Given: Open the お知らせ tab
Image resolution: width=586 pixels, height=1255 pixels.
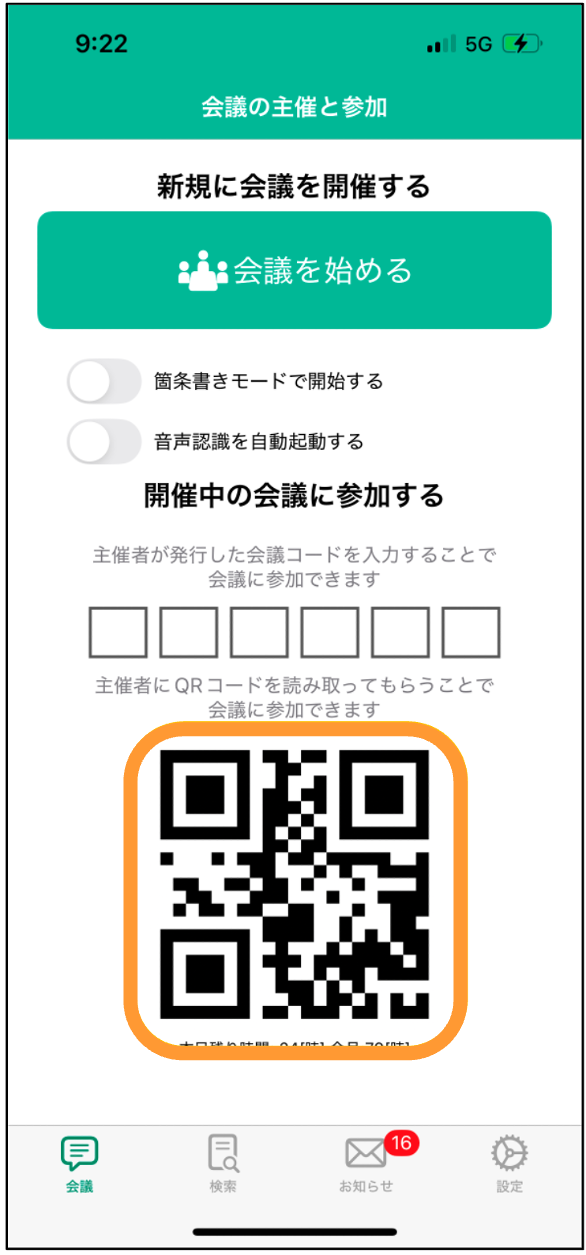Looking at the screenshot, I should point(366,1164).
